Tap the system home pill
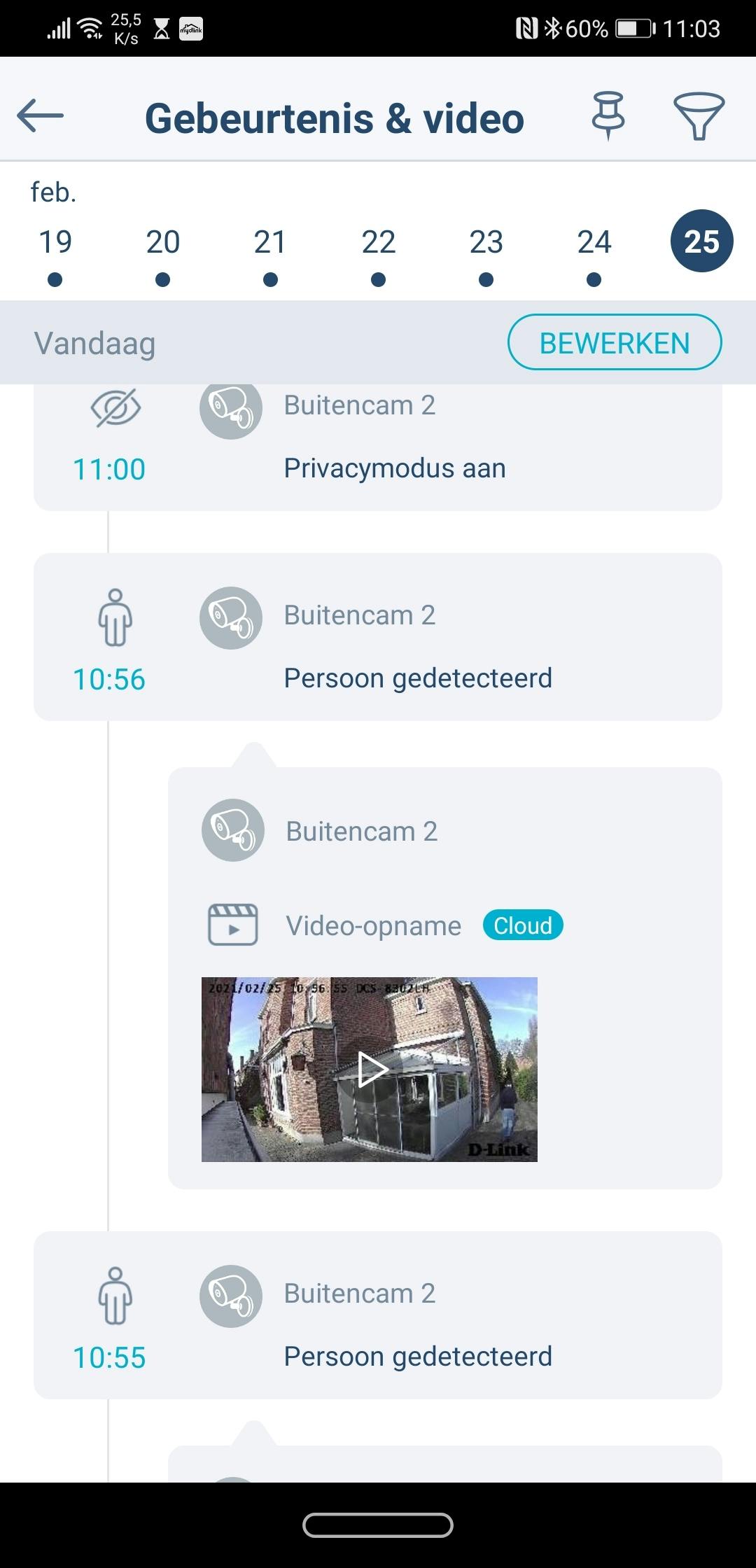 pyautogui.click(x=378, y=1525)
